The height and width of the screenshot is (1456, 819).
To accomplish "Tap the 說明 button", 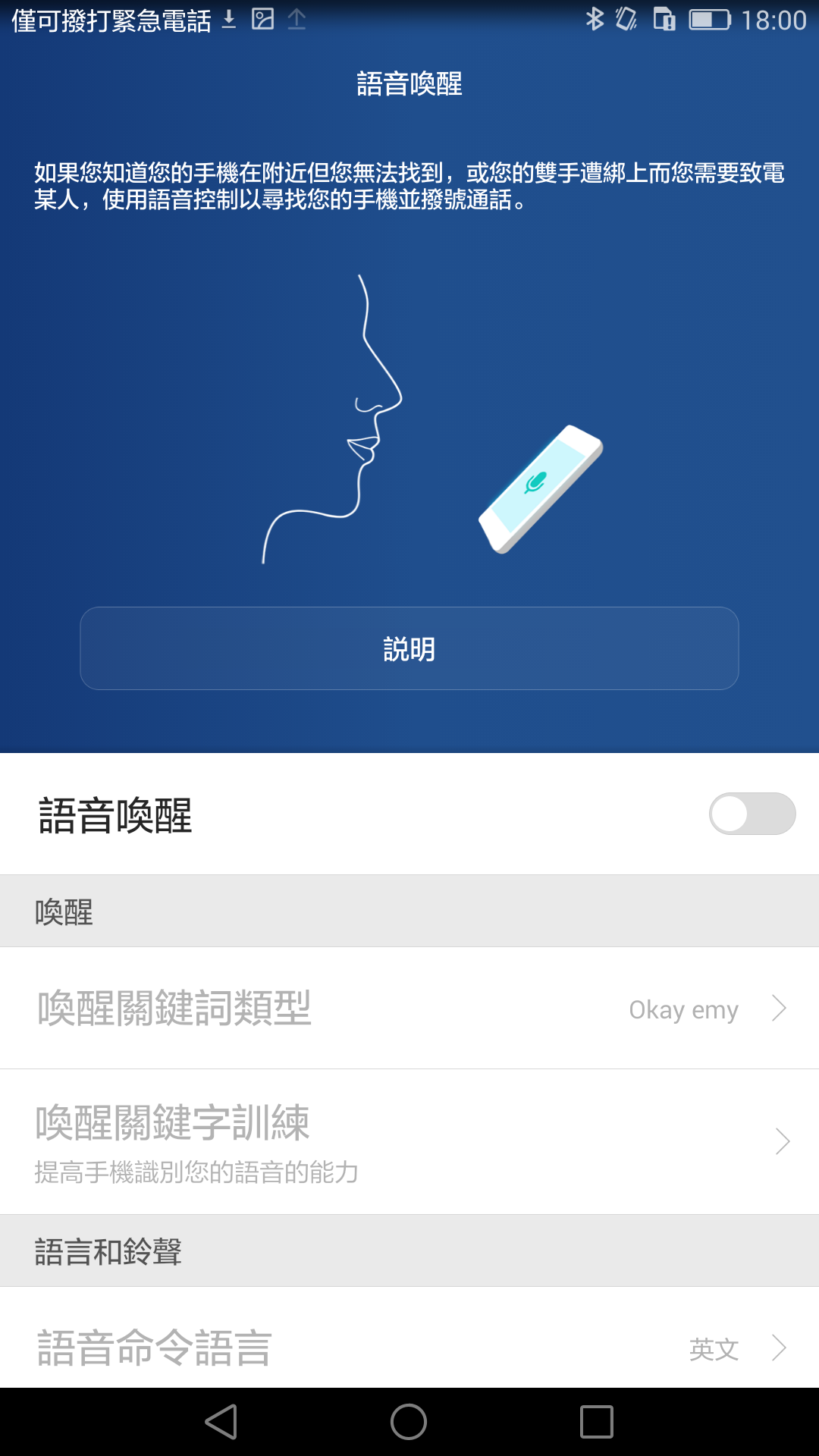I will [x=409, y=648].
